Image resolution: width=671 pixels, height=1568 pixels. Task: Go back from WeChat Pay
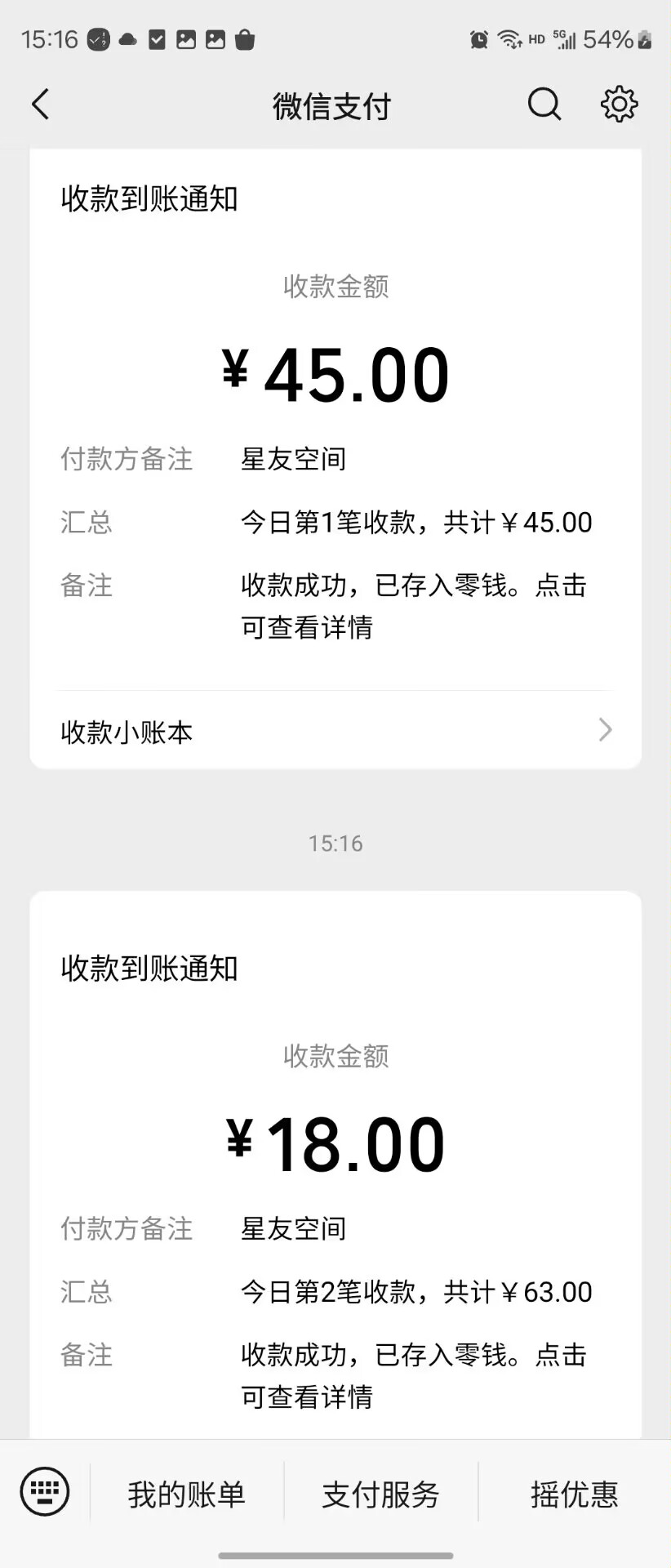[41, 105]
